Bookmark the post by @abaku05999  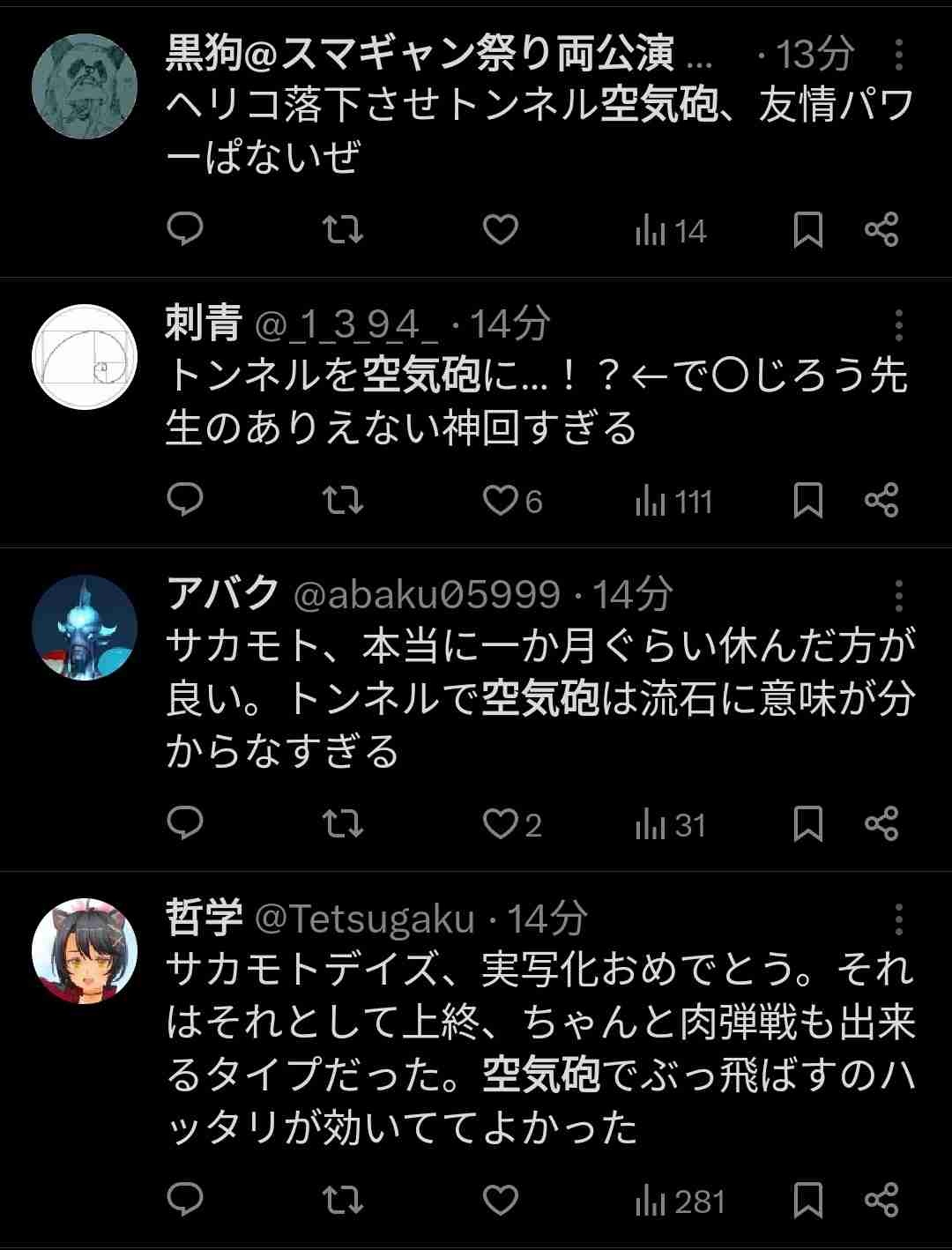pyautogui.click(x=807, y=824)
